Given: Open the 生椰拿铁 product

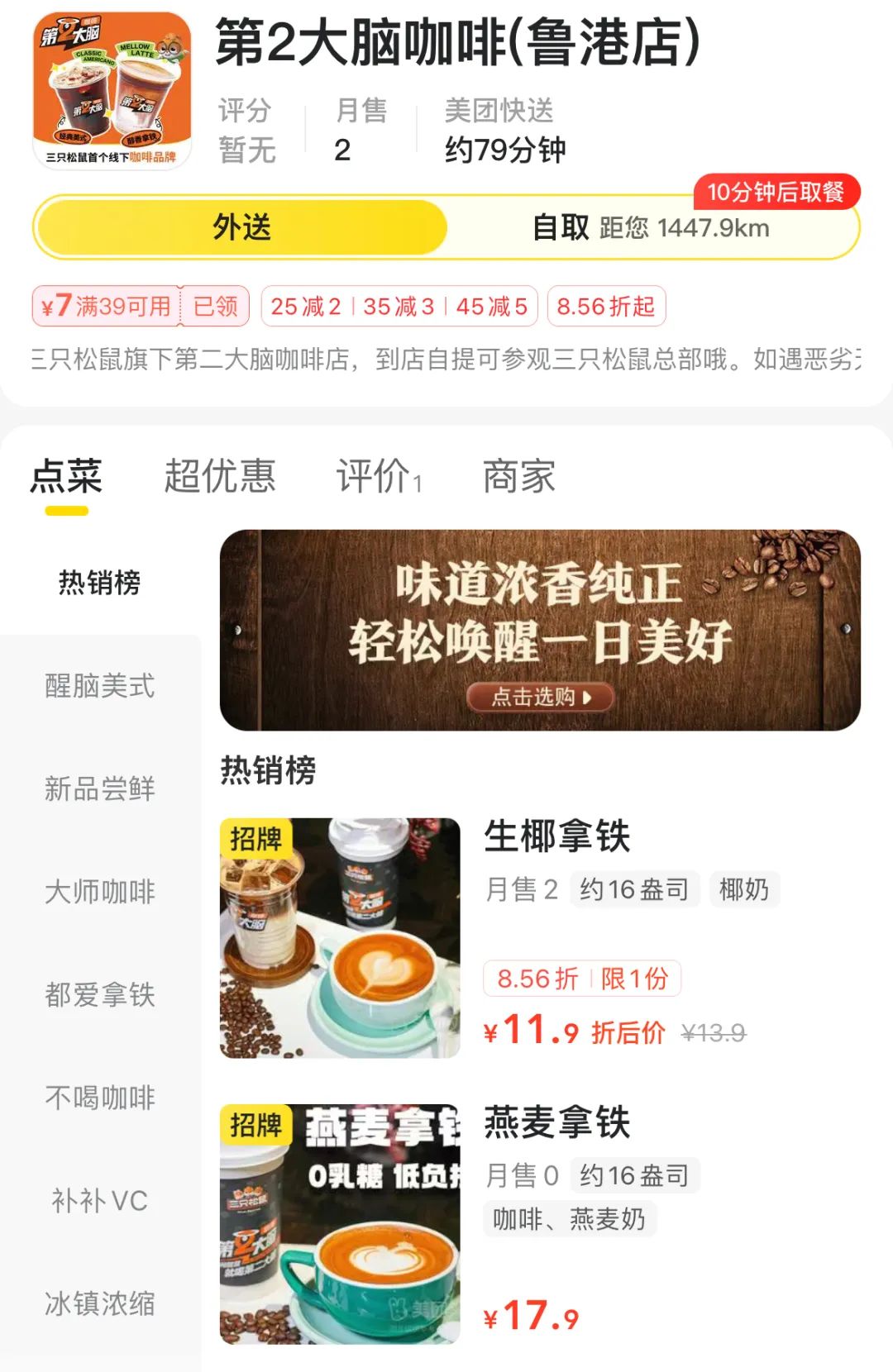Looking at the screenshot, I should [556, 836].
